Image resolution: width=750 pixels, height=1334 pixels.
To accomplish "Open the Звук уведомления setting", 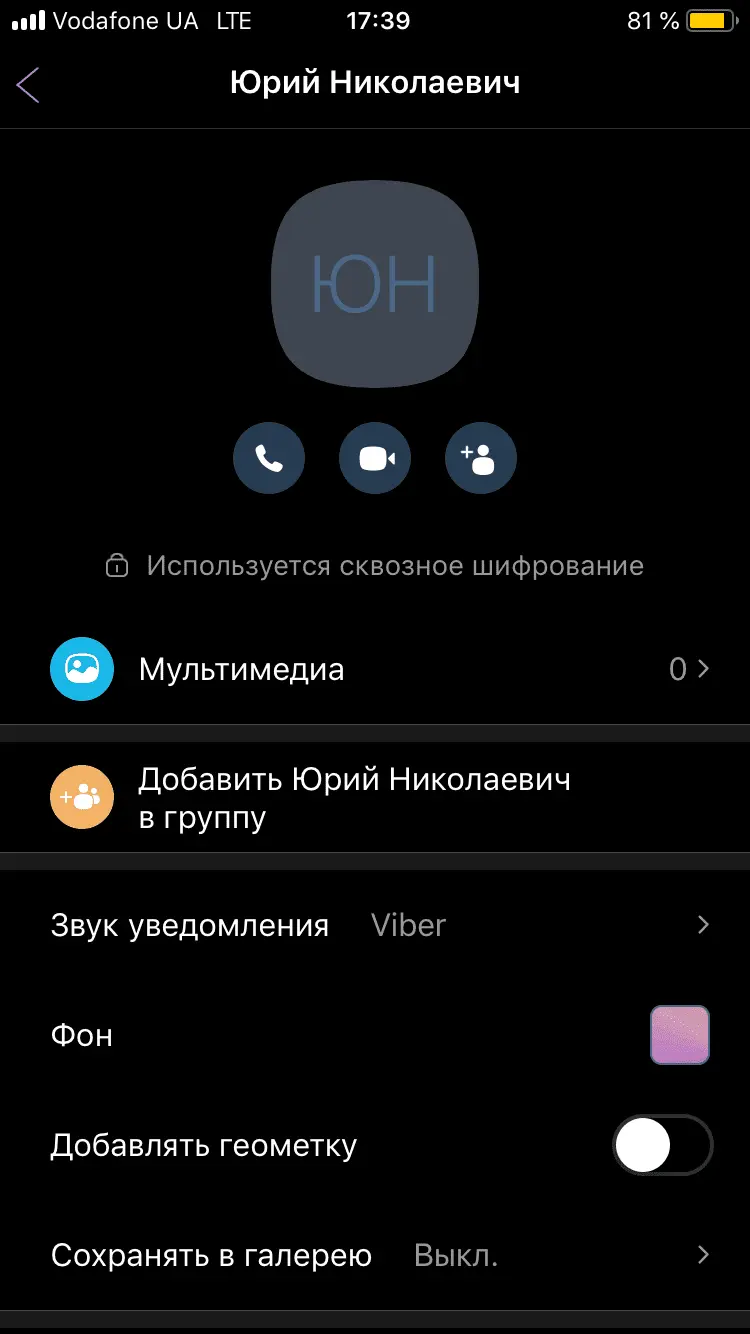I will [375, 925].
